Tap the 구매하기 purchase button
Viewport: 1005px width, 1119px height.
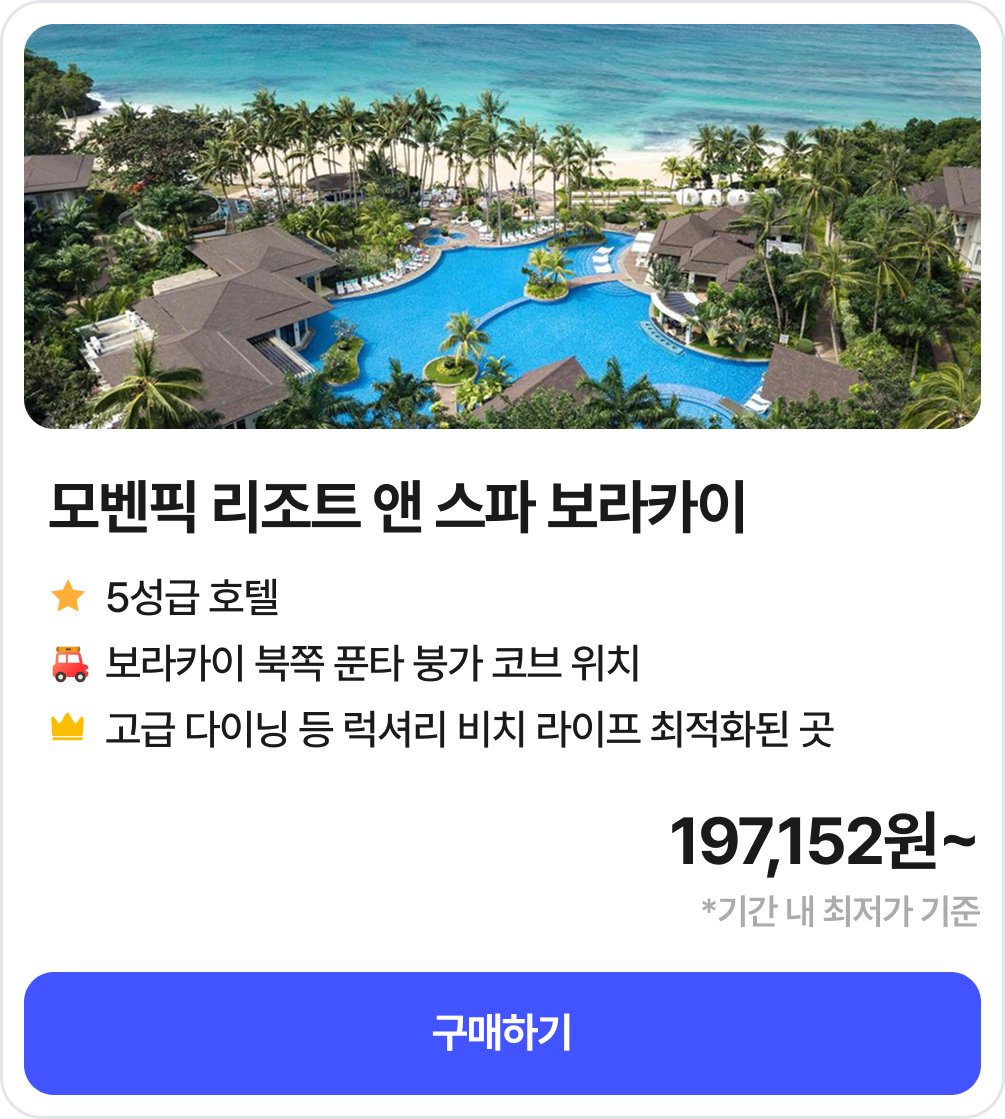[x=502, y=1033]
